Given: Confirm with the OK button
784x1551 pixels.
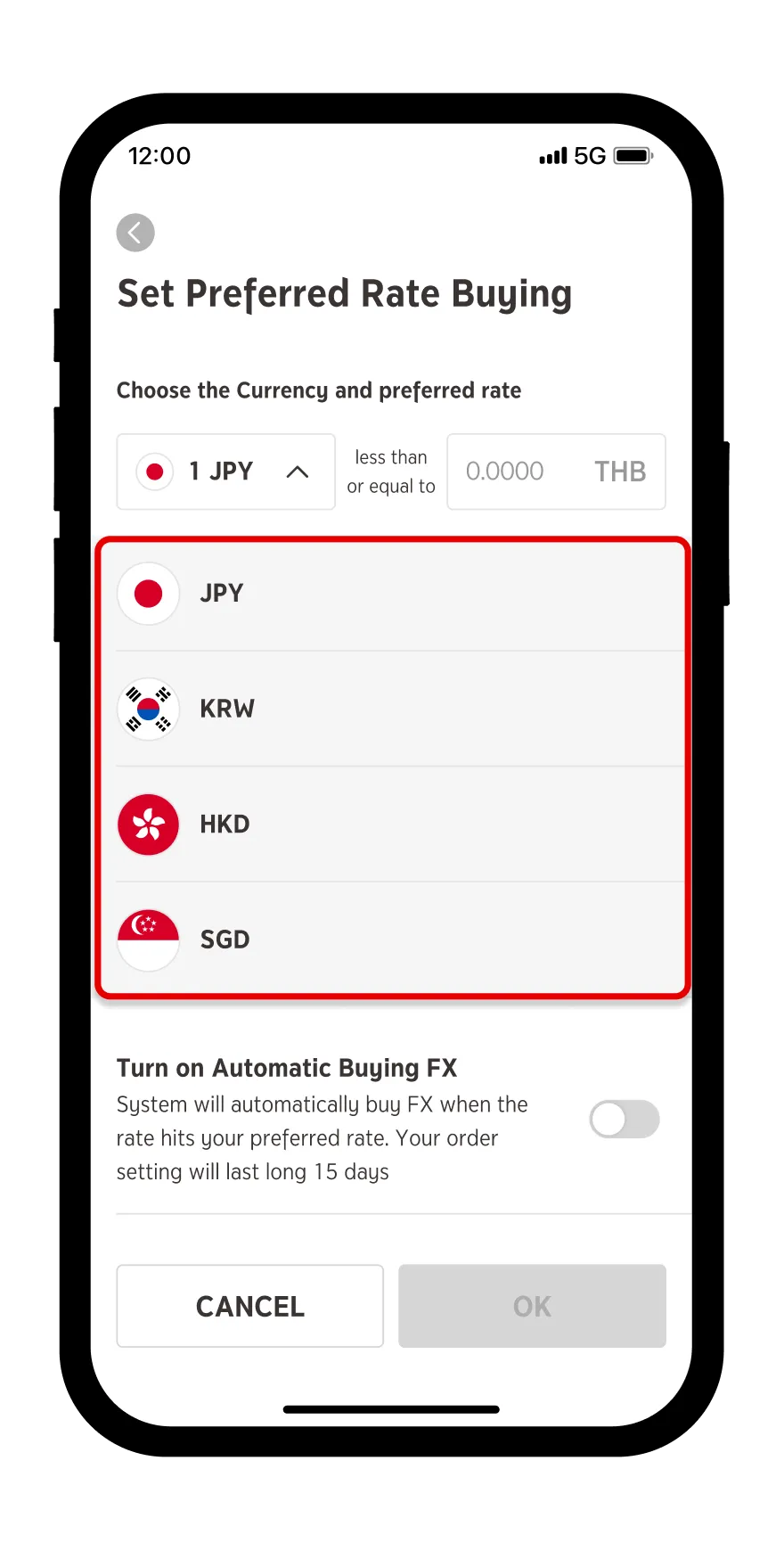Looking at the screenshot, I should [x=532, y=1306].
